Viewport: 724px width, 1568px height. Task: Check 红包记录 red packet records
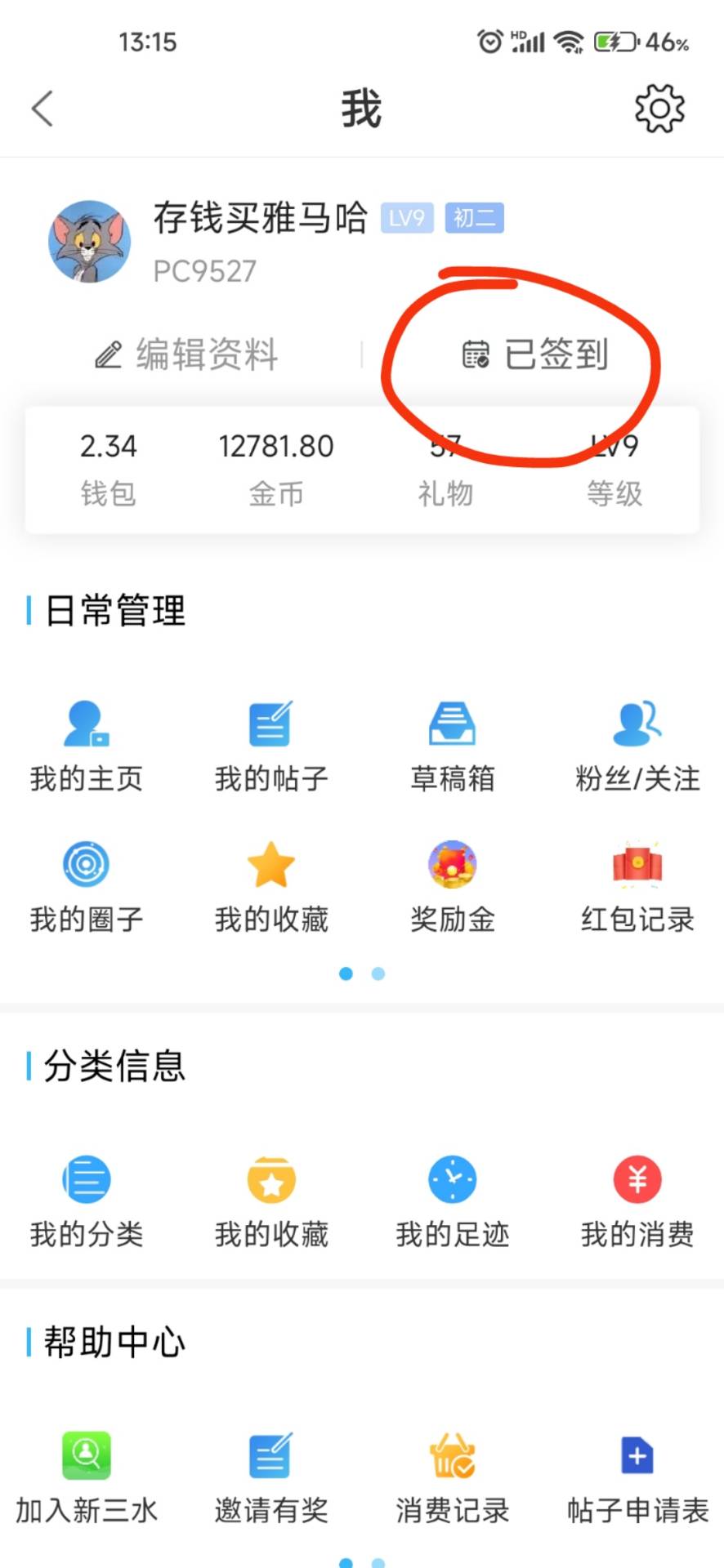pos(637,887)
